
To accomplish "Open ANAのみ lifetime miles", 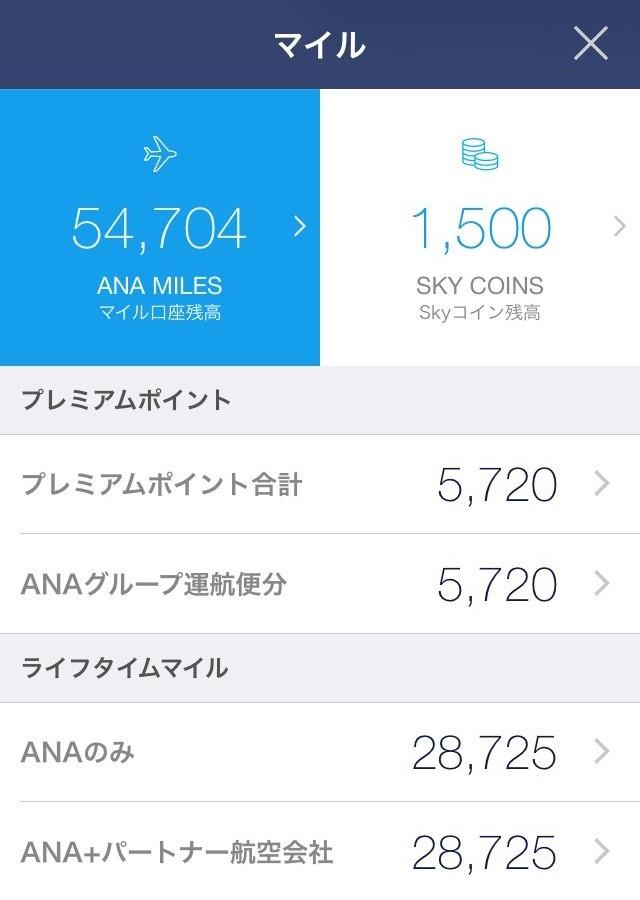I will point(320,752).
